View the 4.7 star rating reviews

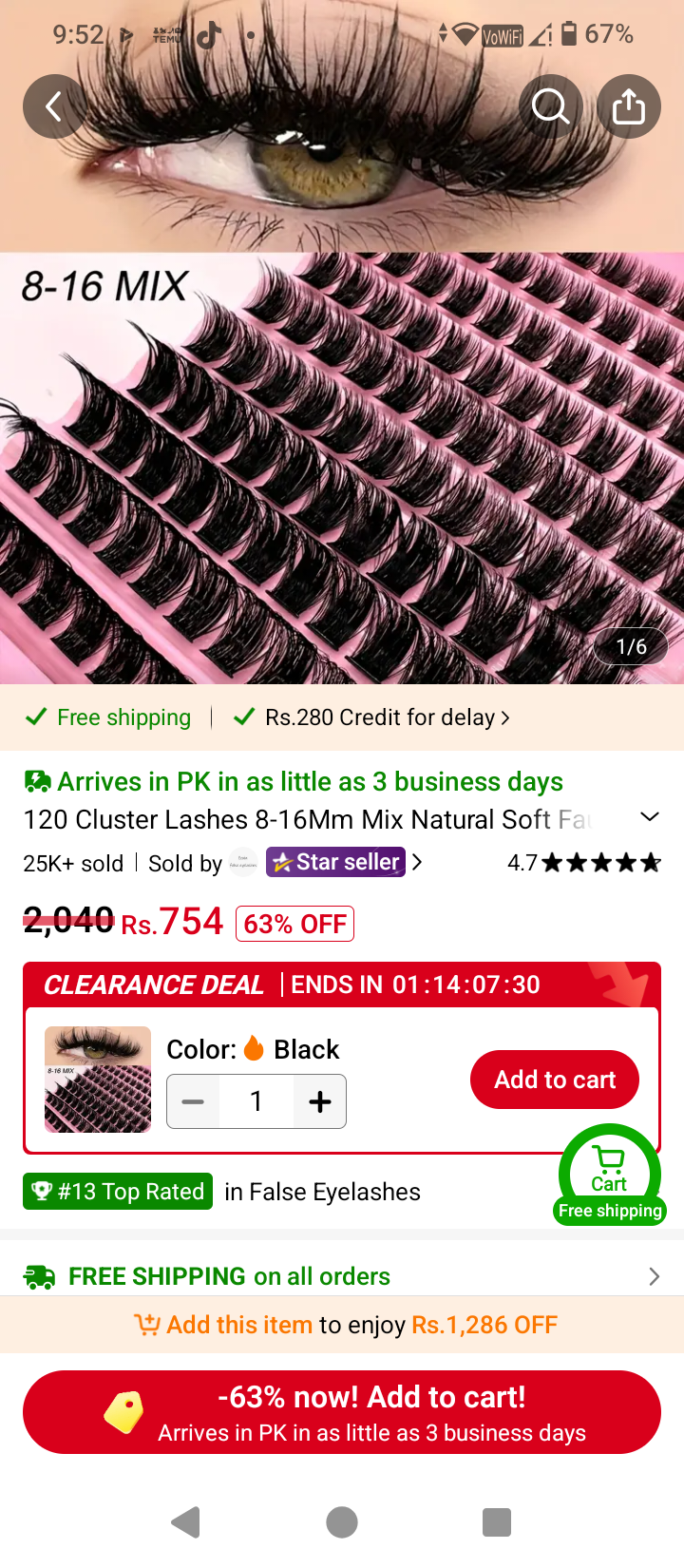pyautogui.click(x=584, y=863)
